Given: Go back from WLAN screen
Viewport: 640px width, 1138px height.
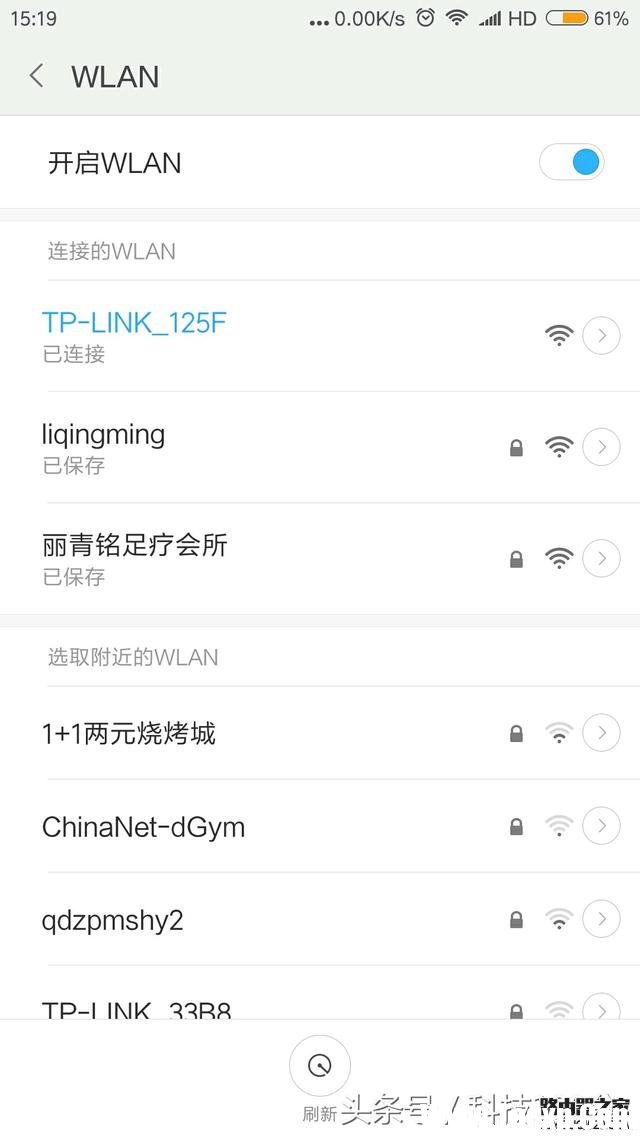Looking at the screenshot, I should pyautogui.click(x=37, y=76).
